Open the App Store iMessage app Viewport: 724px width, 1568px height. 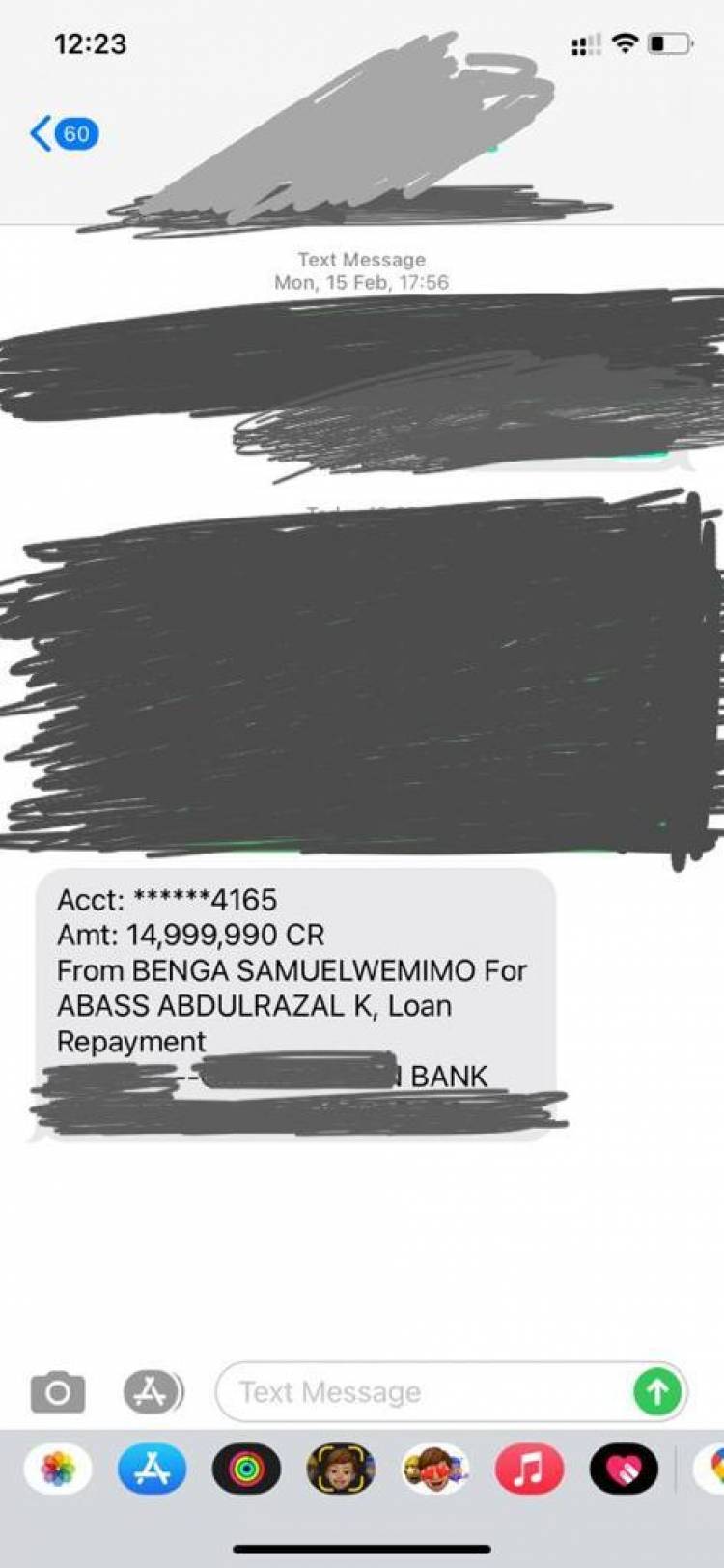(x=152, y=1470)
